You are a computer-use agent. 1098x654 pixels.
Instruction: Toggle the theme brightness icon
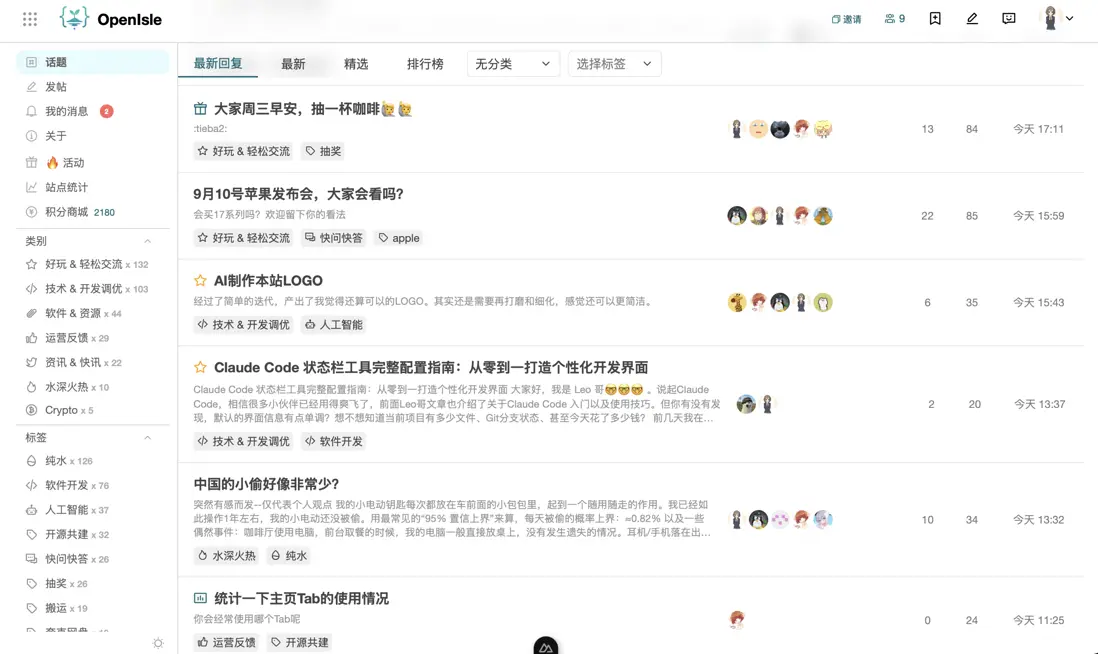[158, 643]
